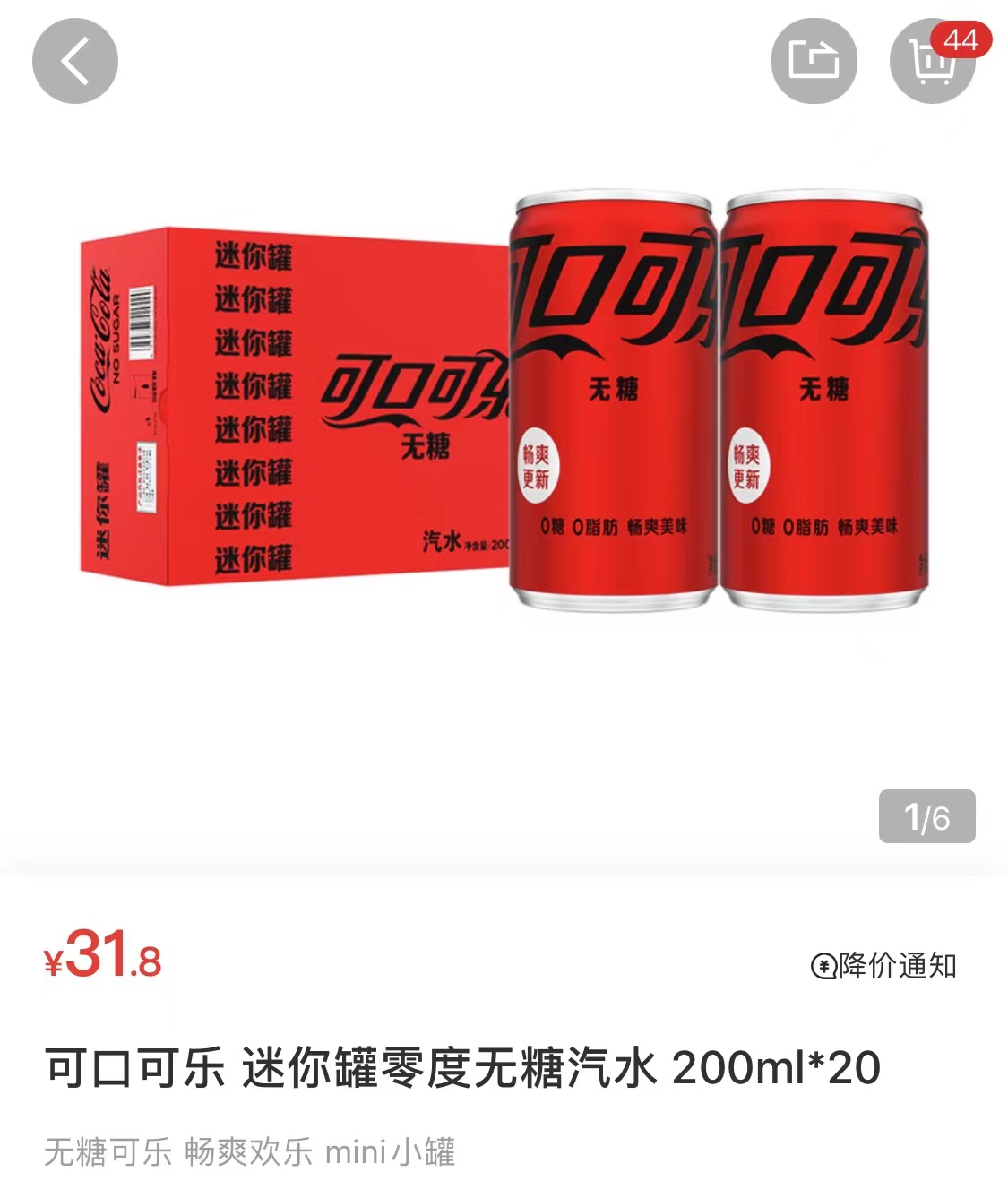
Task: Open the shopping cart icon
Action: (x=933, y=63)
